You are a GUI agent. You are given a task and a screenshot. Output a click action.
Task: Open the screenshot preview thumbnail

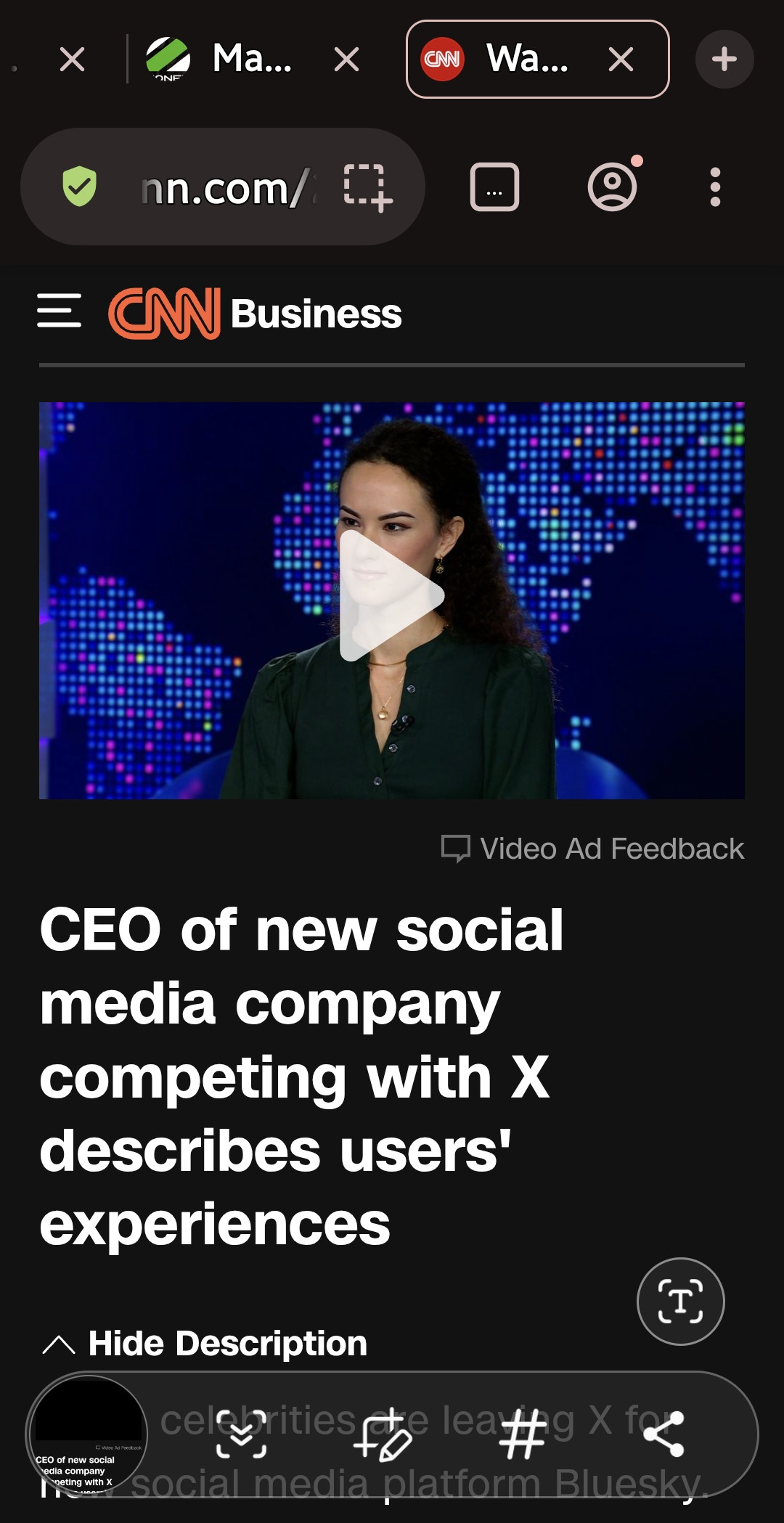pos(88,1434)
